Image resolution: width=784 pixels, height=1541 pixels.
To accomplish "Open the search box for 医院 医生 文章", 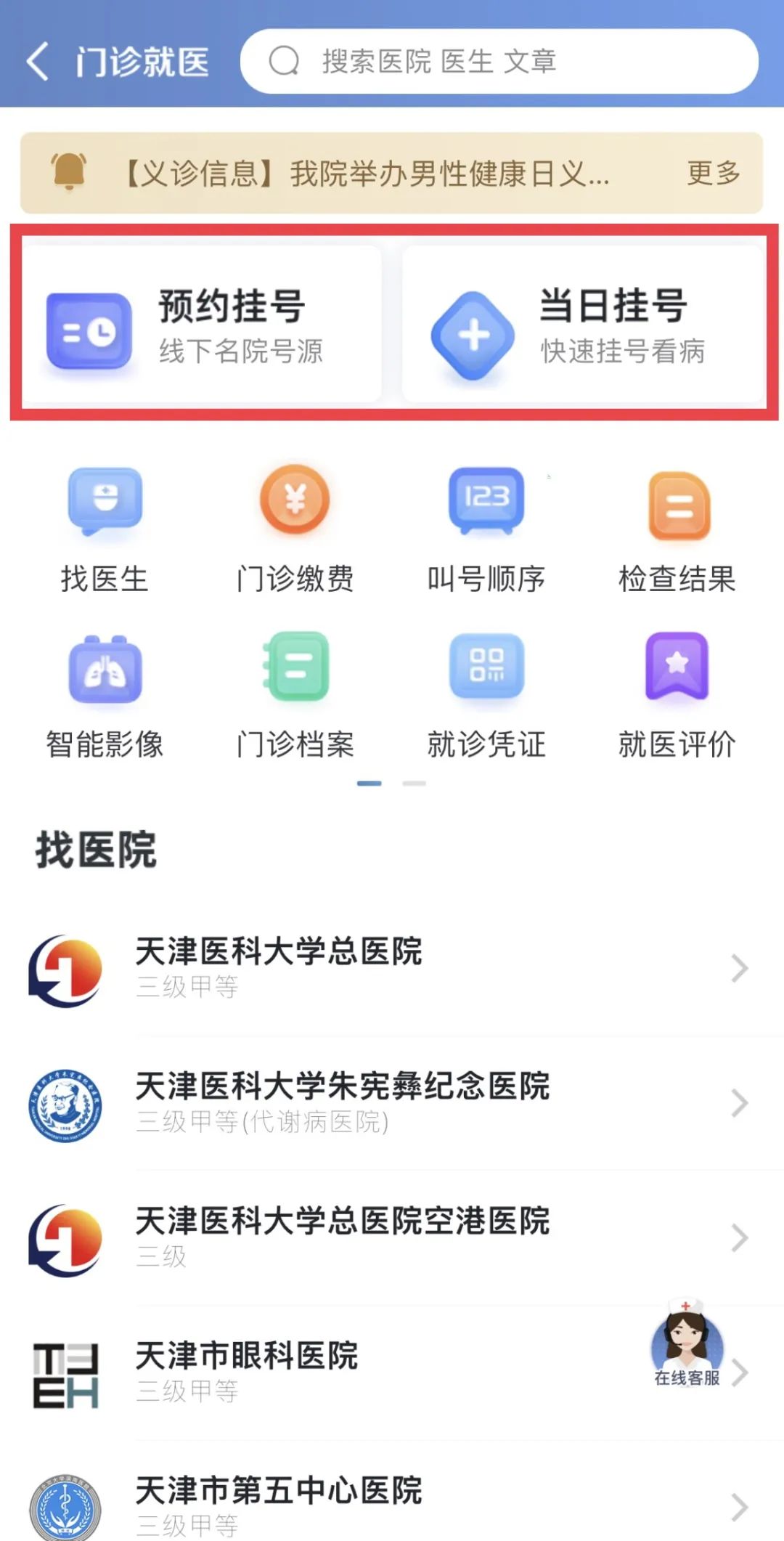I will click(498, 61).
